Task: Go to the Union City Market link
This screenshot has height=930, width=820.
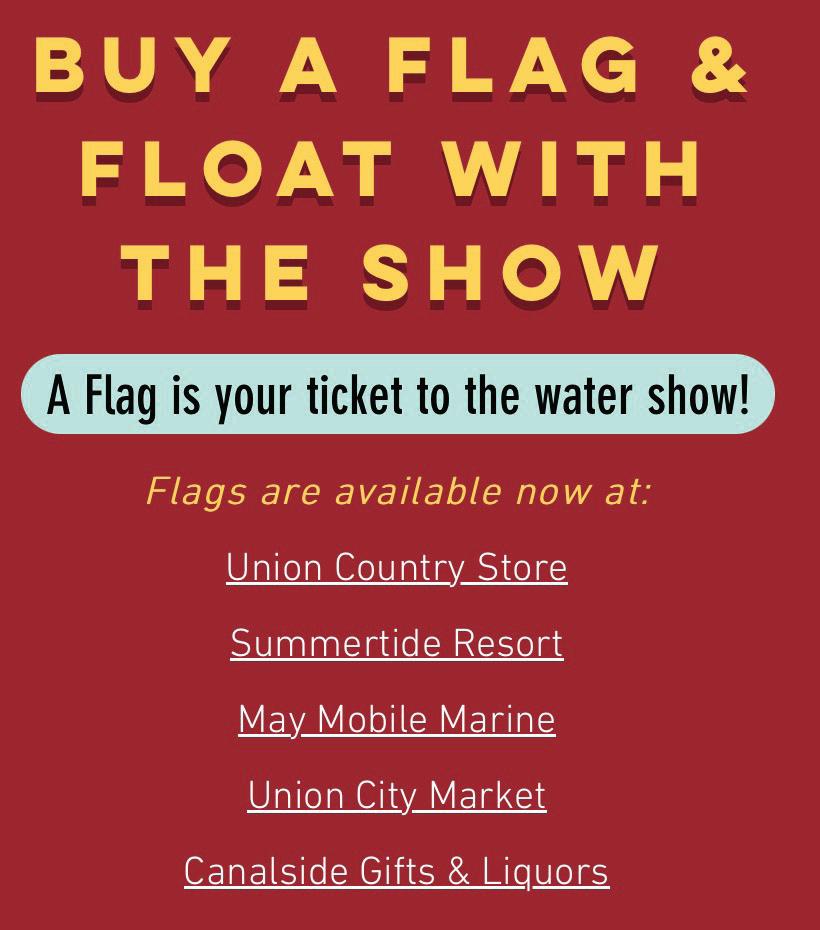Action: coord(396,796)
